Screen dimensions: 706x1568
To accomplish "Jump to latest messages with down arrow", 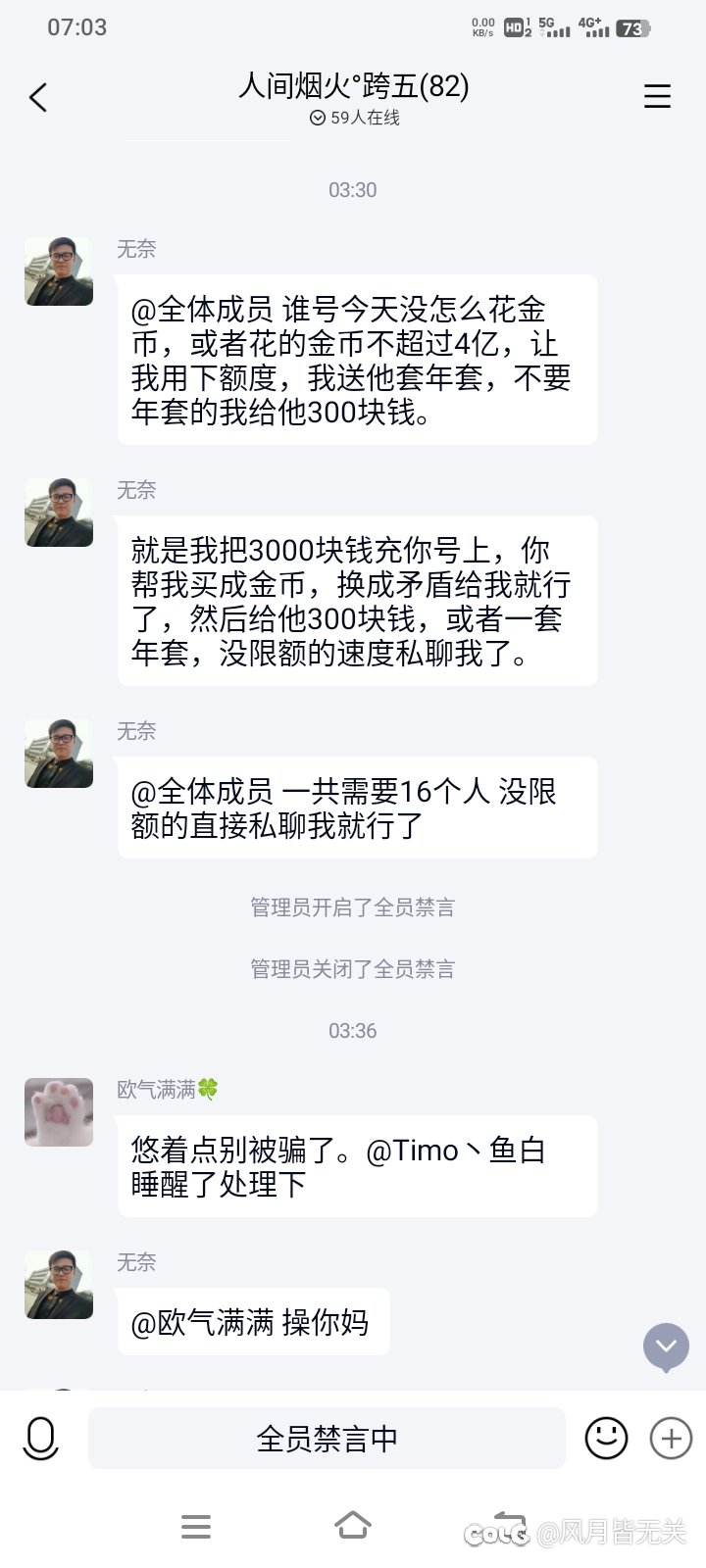I will (x=666, y=1347).
